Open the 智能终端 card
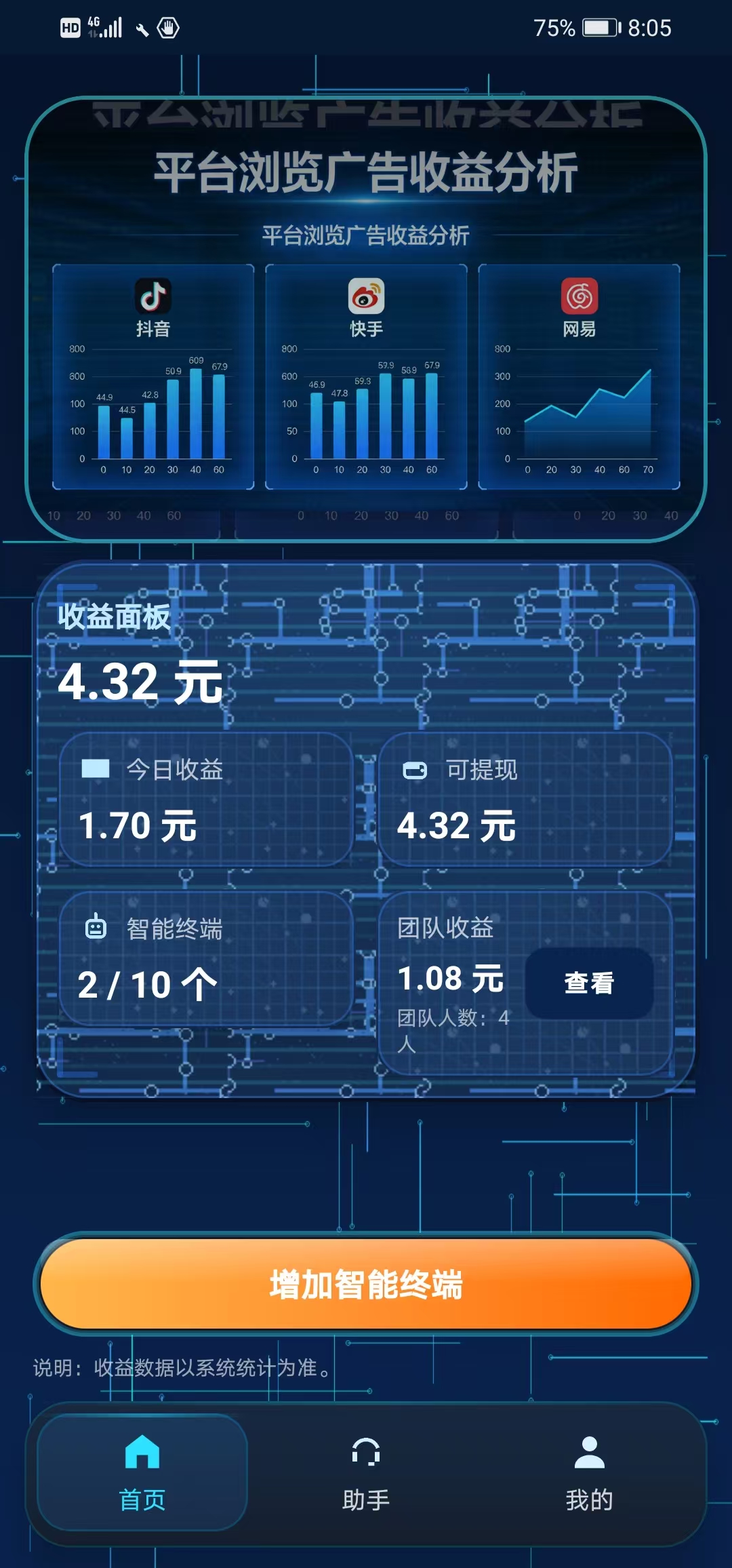This screenshot has height=1568, width=732. [206, 958]
